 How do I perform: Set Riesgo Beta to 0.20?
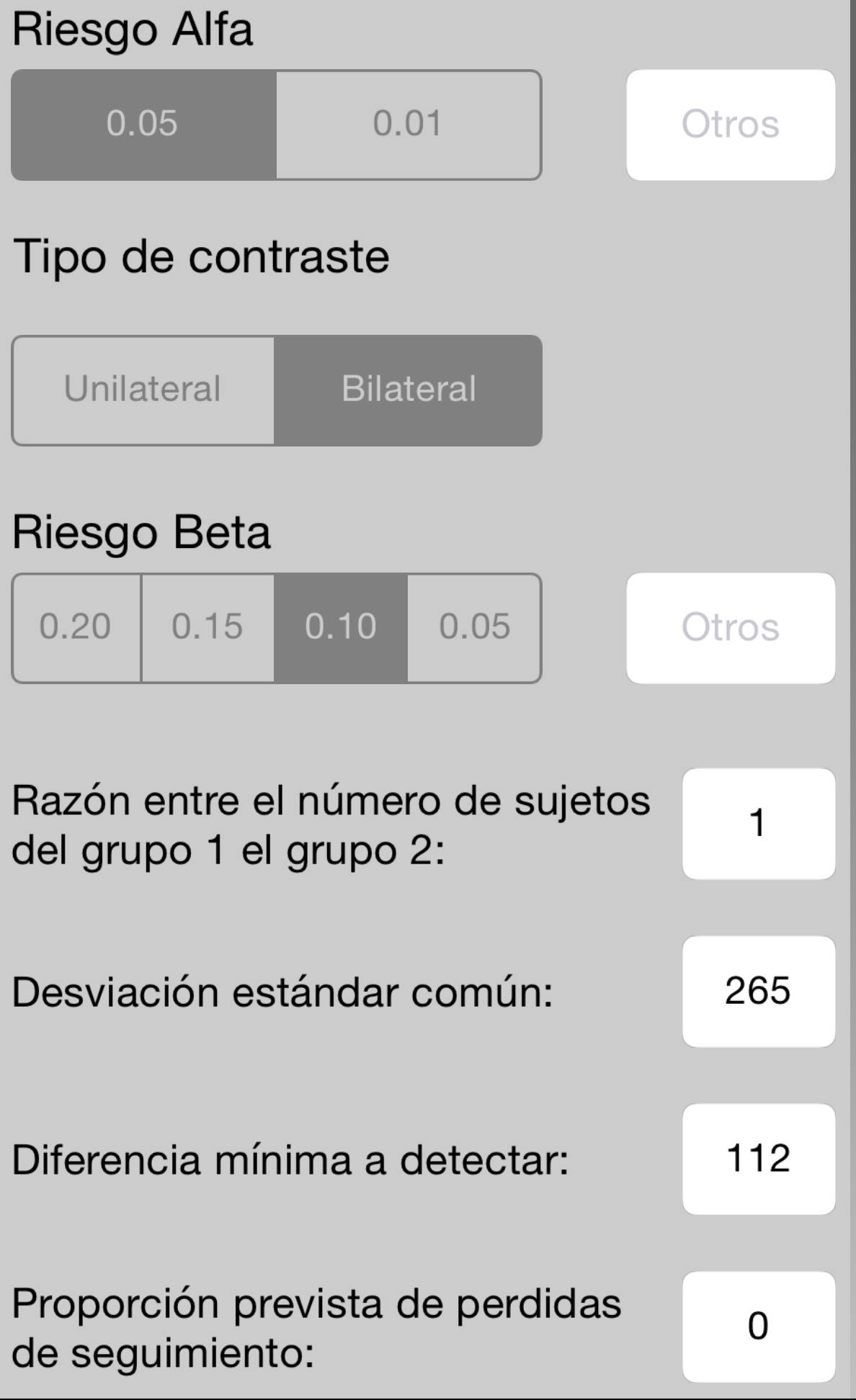coord(76,627)
